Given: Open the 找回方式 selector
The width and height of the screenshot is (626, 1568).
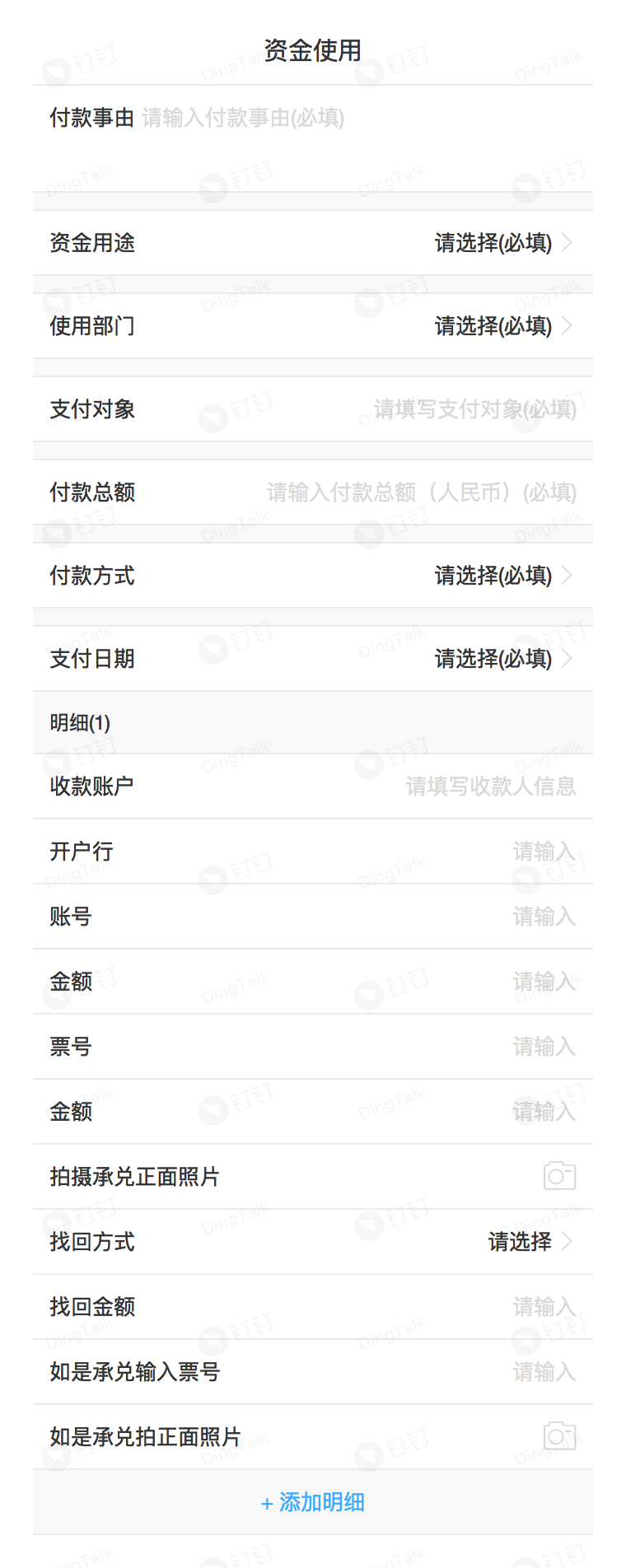Looking at the screenshot, I should click(x=527, y=1242).
